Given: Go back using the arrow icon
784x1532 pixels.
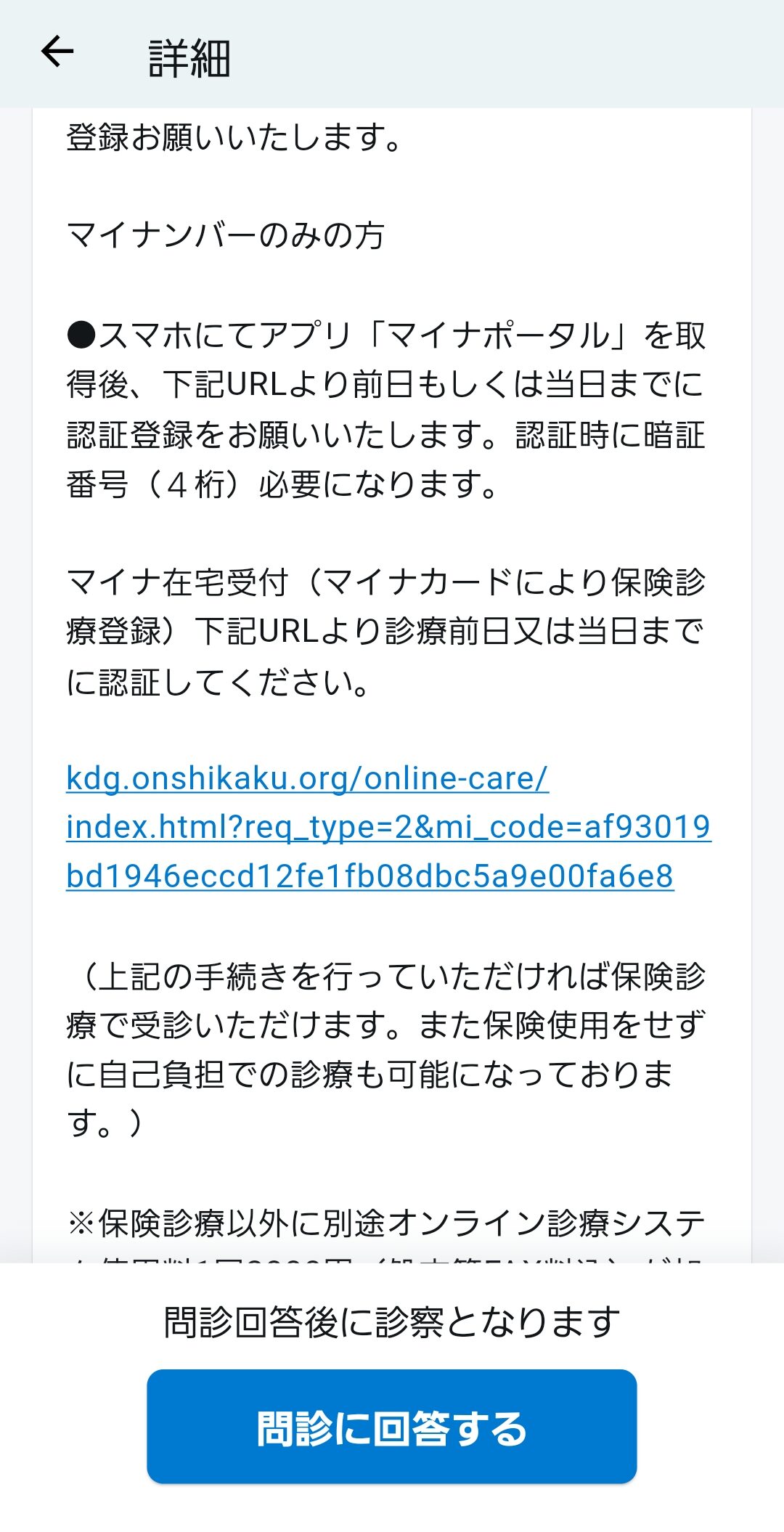Looking at the screenshot, I should tap(57, 52).
